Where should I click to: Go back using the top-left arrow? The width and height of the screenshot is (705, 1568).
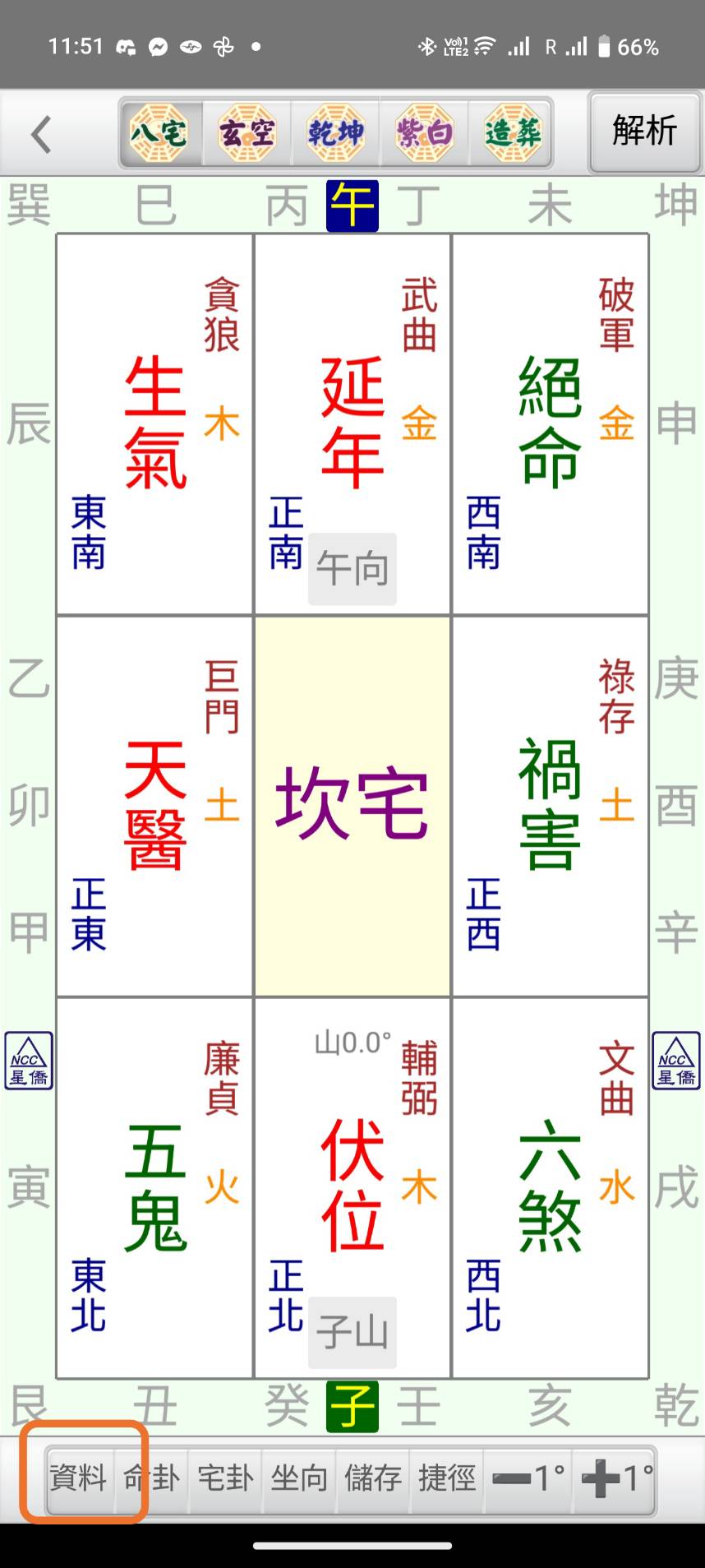41,134
